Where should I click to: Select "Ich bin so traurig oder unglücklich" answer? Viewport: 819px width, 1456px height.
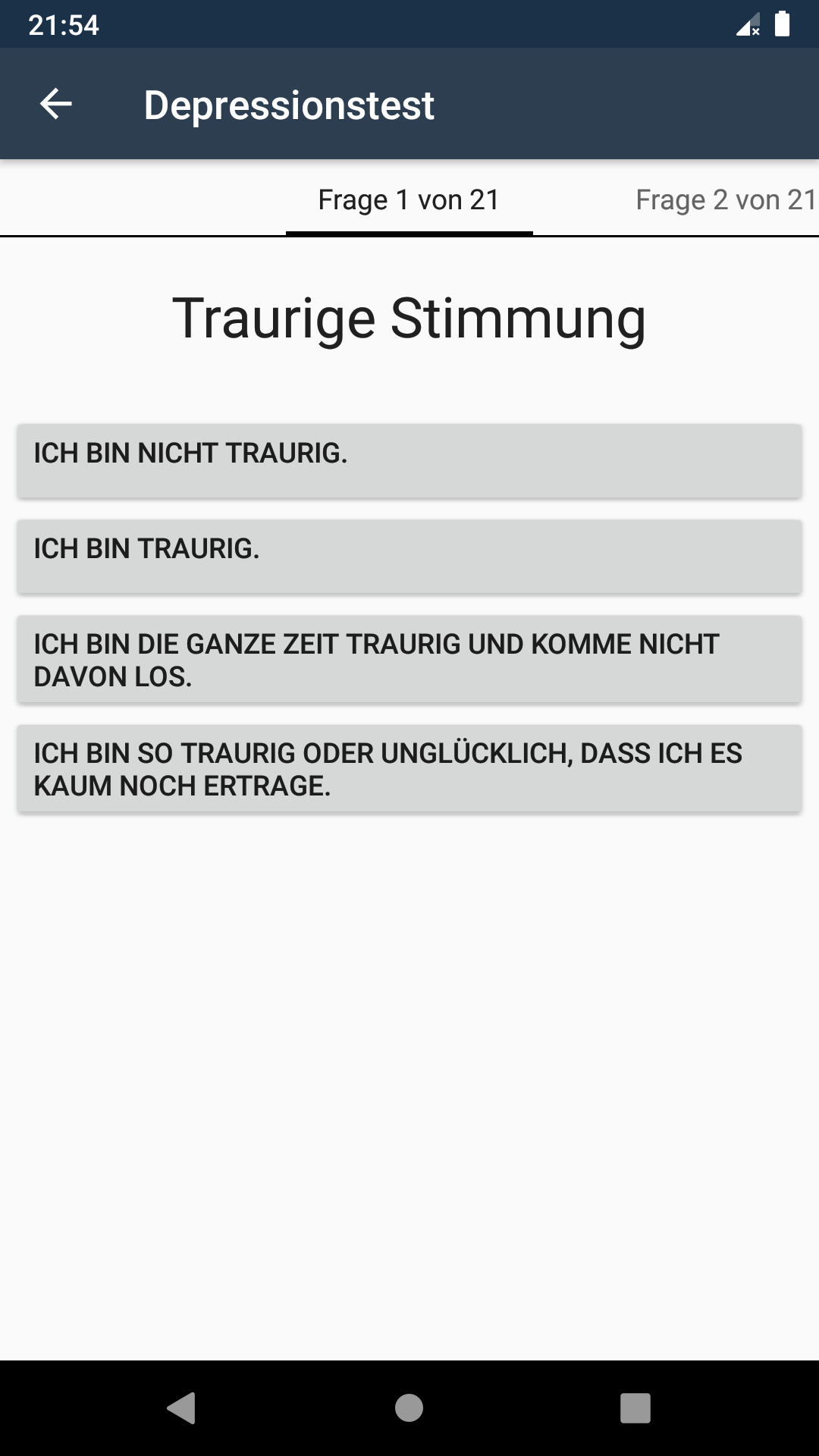(x=409, y=768)
